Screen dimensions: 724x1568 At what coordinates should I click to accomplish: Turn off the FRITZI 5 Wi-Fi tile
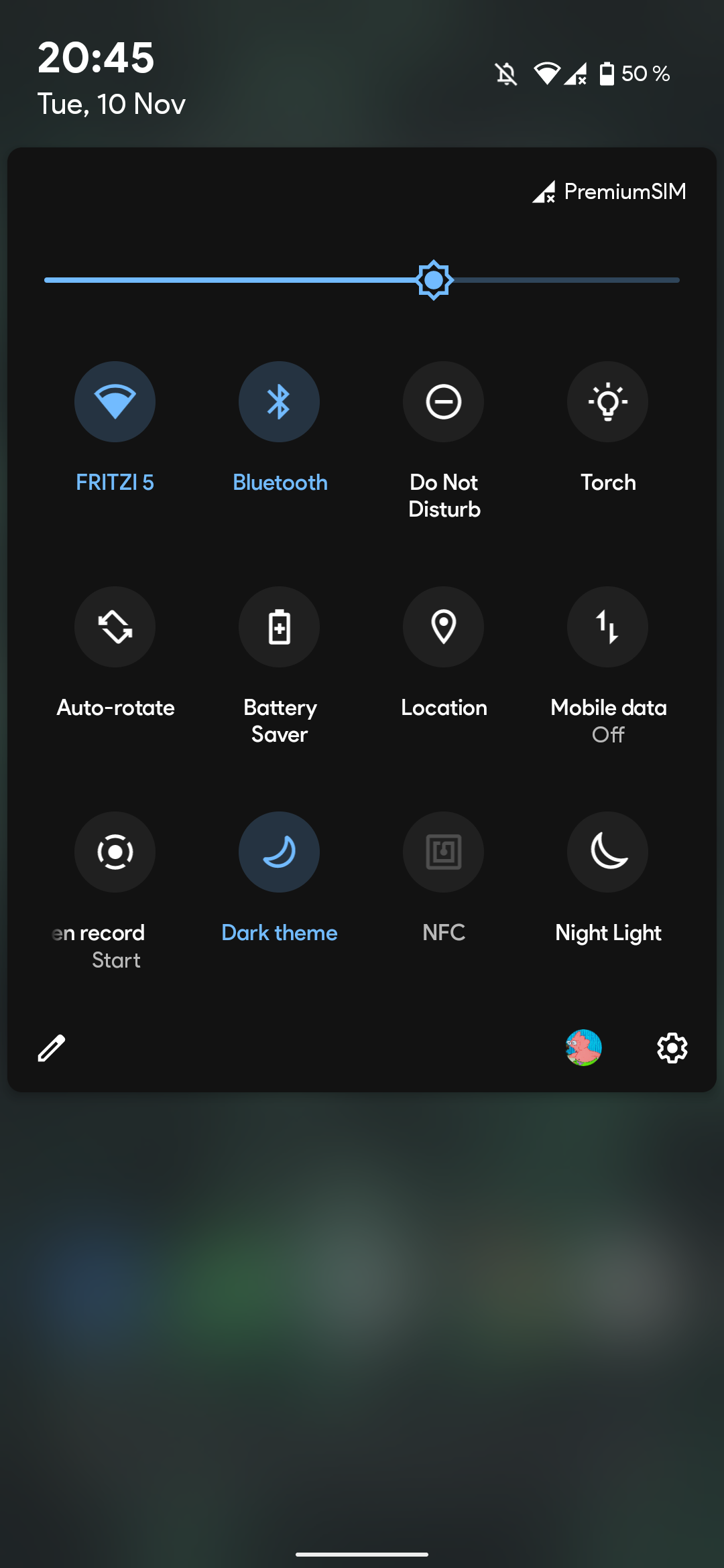pos(115,402)
